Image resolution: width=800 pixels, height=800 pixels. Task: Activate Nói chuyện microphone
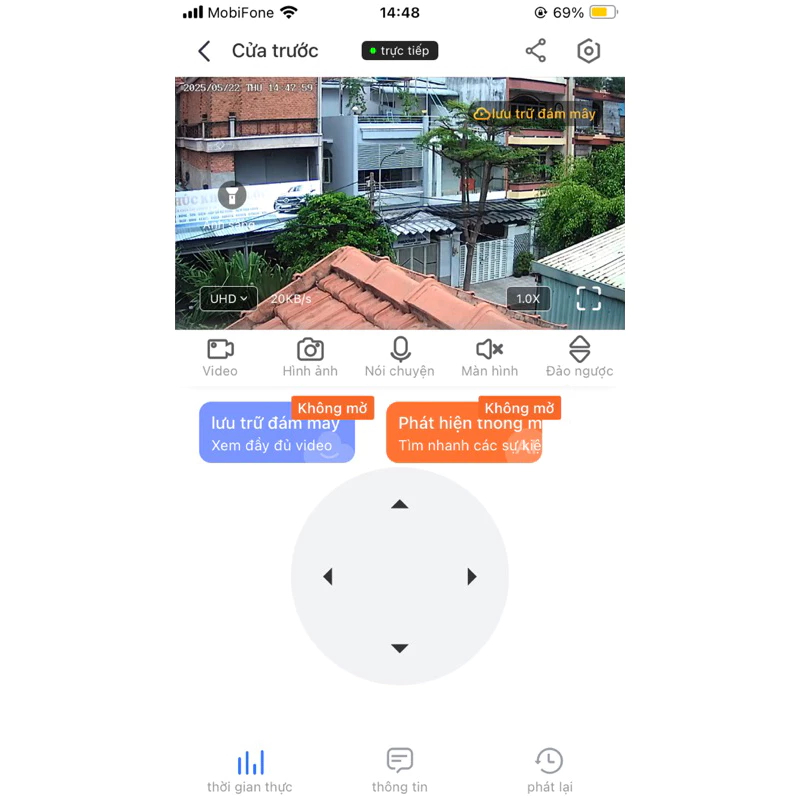click(400, 357)
